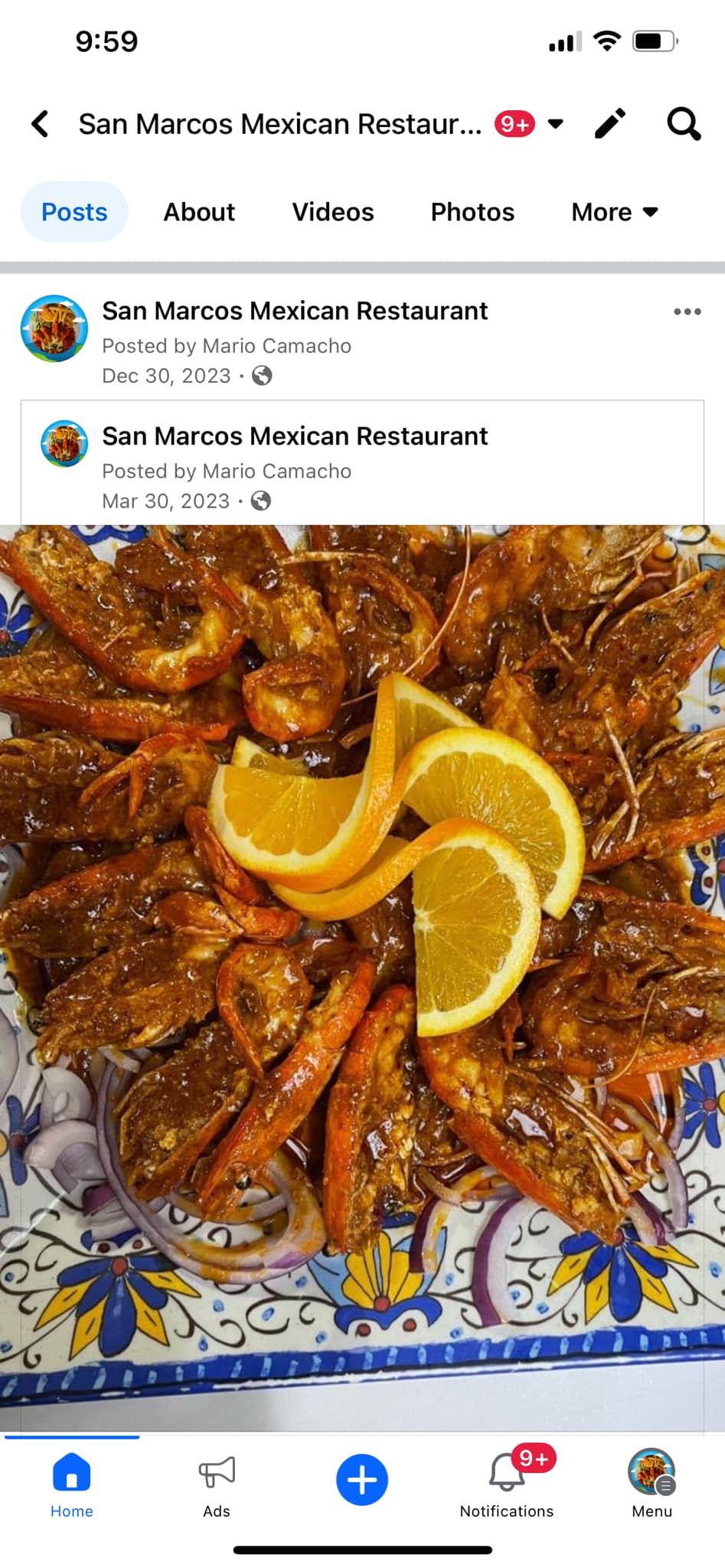Viewport: 725px width, 1568px height.
Task: Switch to the About tab
Action: (x=199, y=212)
